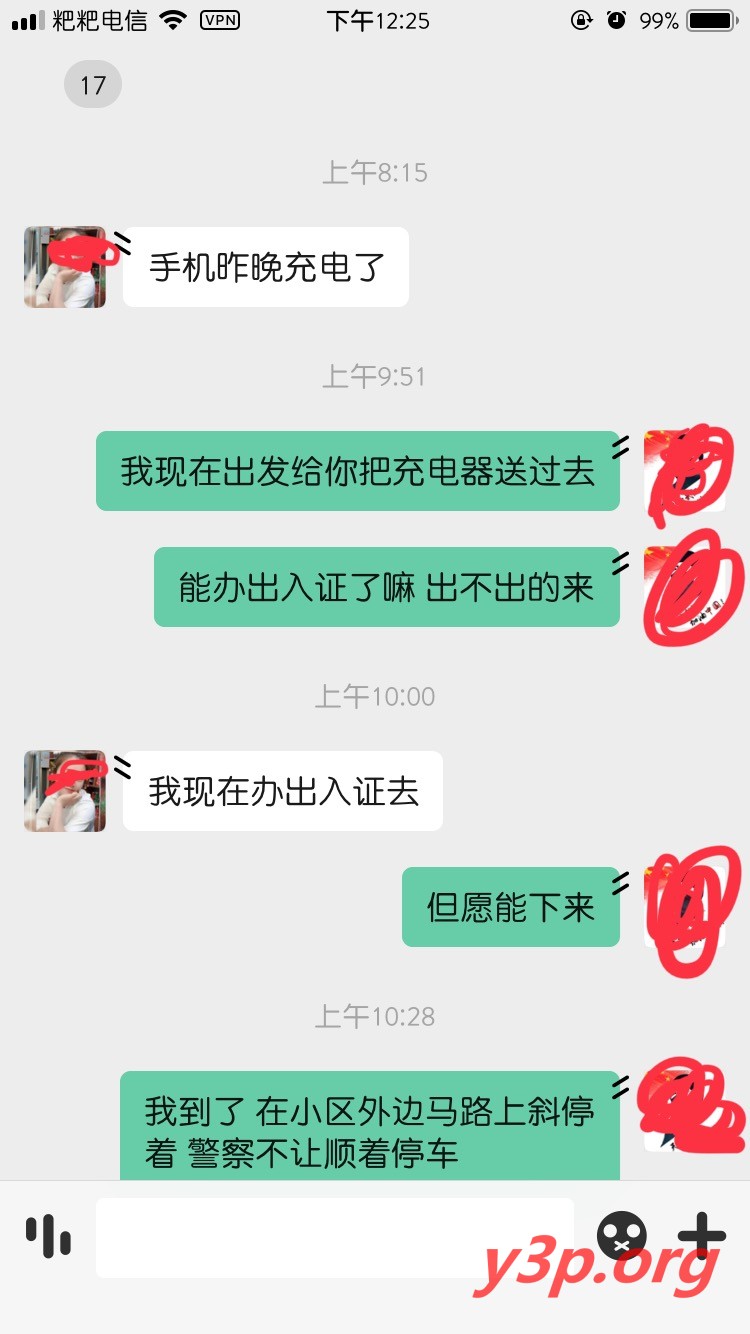Open contact's avatar beside 我现在办出入证去
This screenshot has height=1334, width=750.
(65, 791)
